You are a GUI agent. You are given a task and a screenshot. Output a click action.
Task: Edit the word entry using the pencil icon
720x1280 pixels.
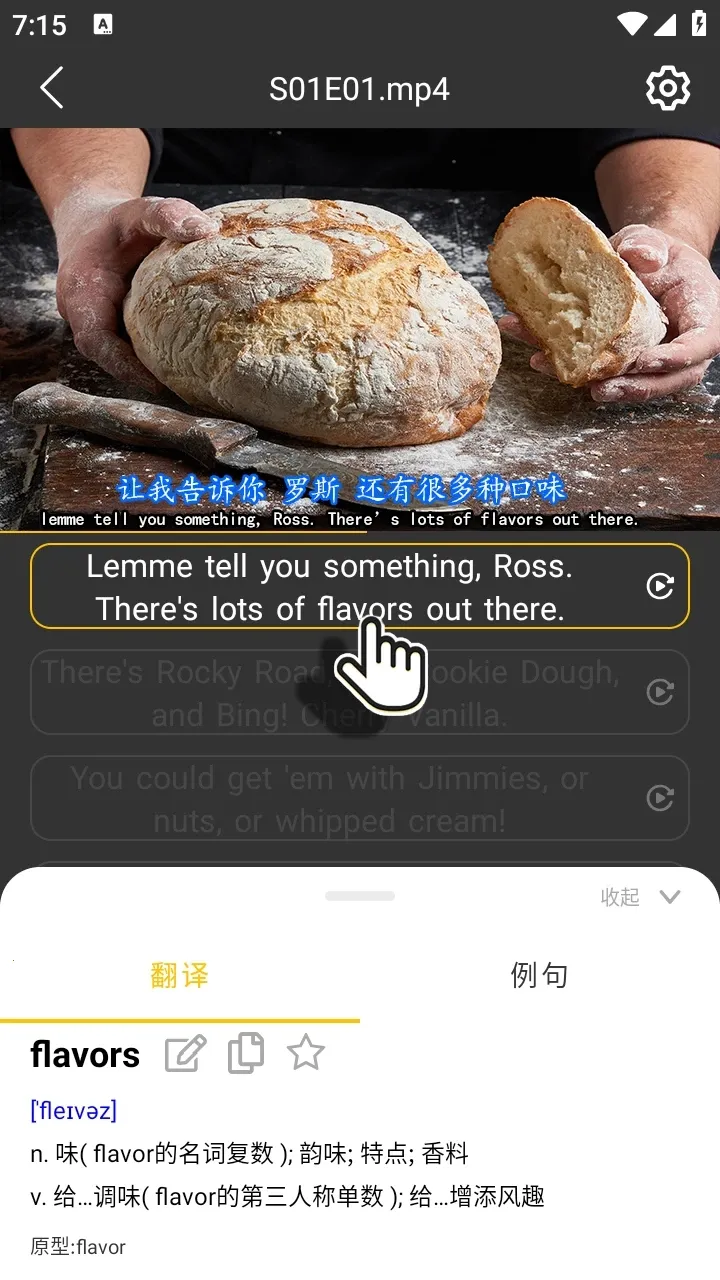click(x=184, y=1053)
